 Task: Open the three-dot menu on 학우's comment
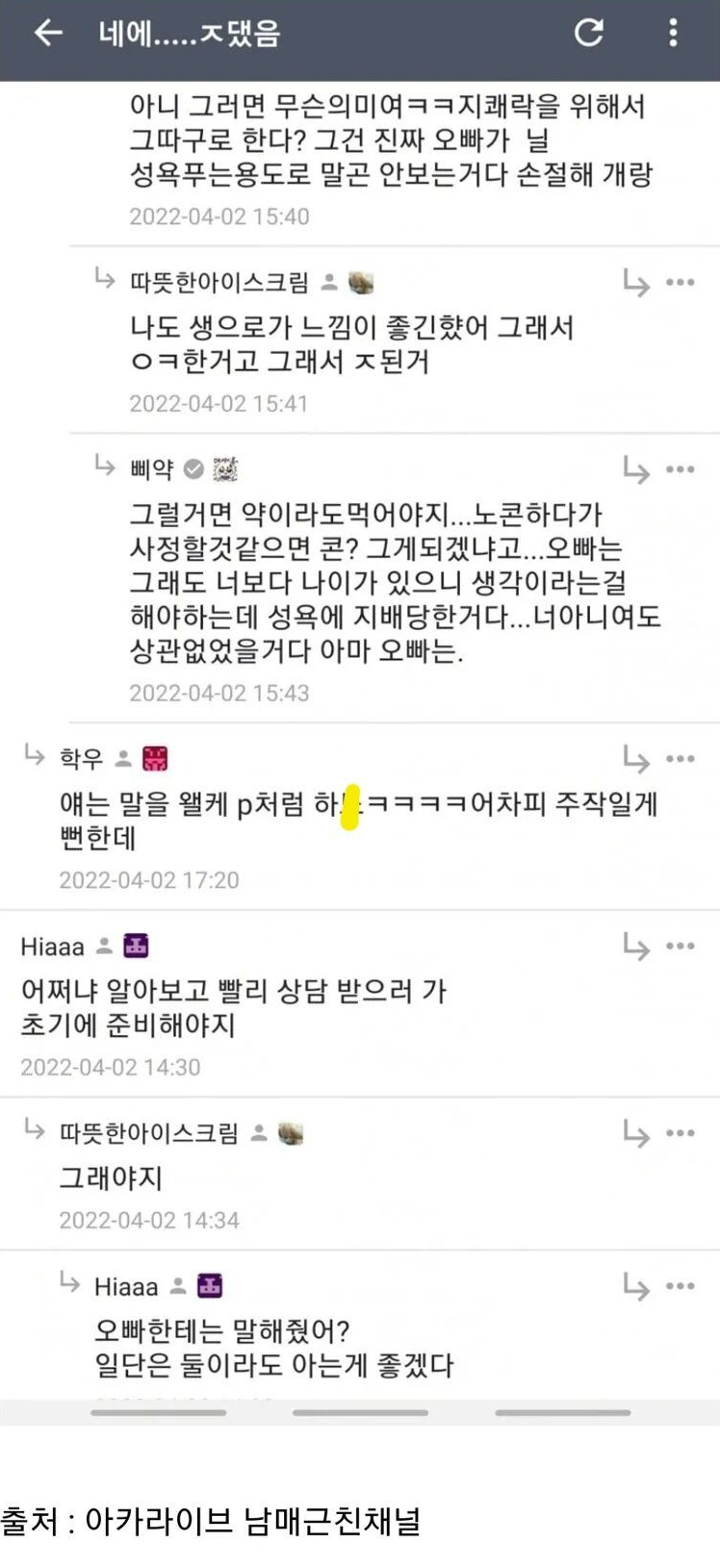pyautogui.click(x=681, y=759)
